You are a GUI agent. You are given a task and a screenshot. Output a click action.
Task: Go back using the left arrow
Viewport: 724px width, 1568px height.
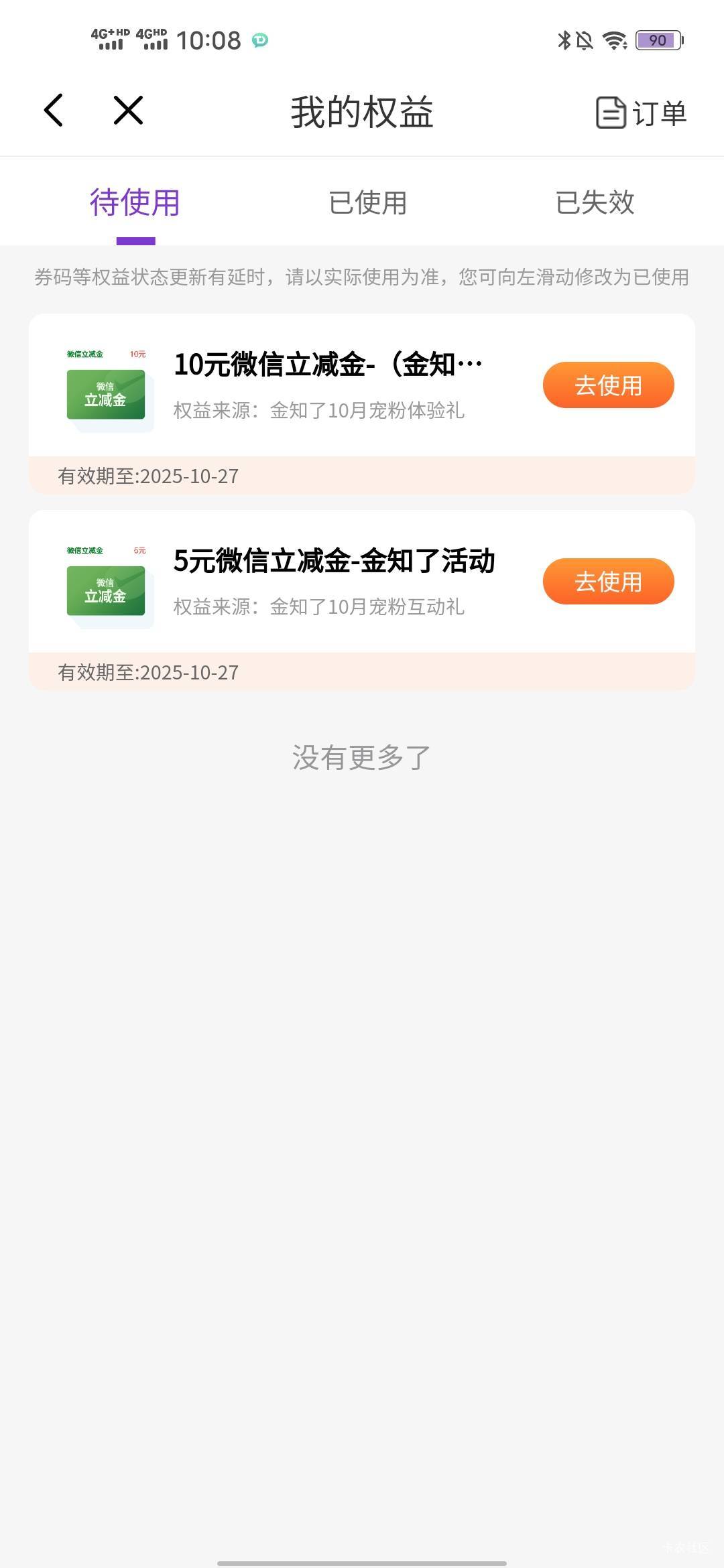point(54,111)
